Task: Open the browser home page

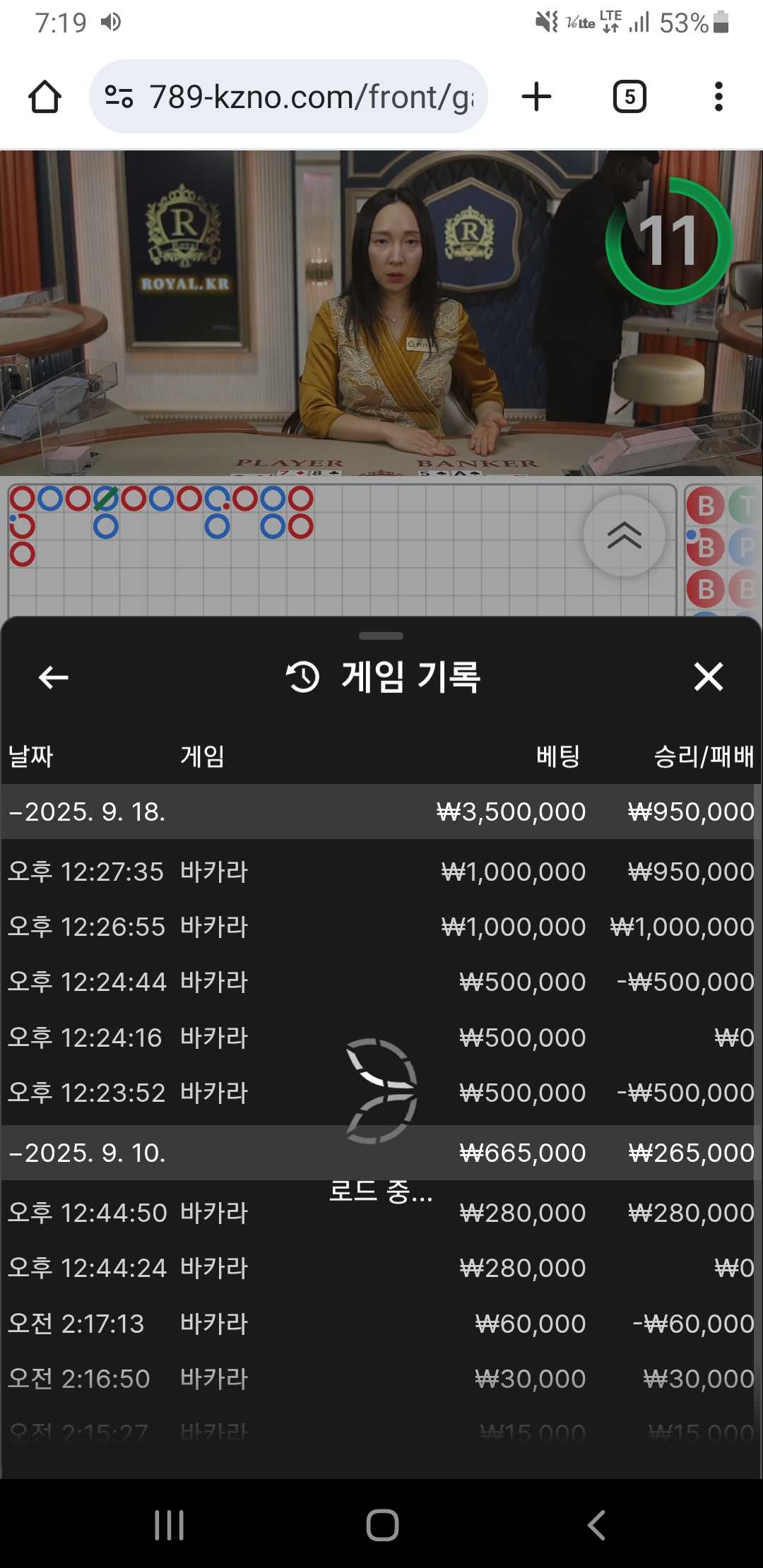Action: [x=45, y=97]
